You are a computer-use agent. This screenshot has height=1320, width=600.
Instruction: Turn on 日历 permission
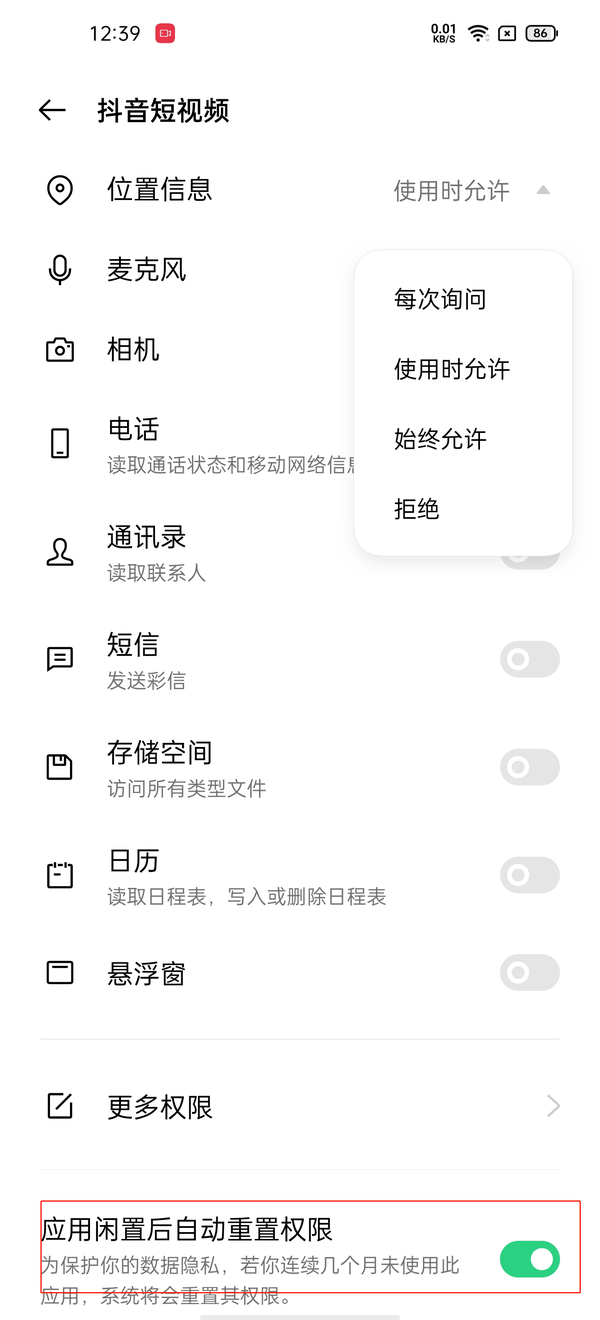[529, 875]
